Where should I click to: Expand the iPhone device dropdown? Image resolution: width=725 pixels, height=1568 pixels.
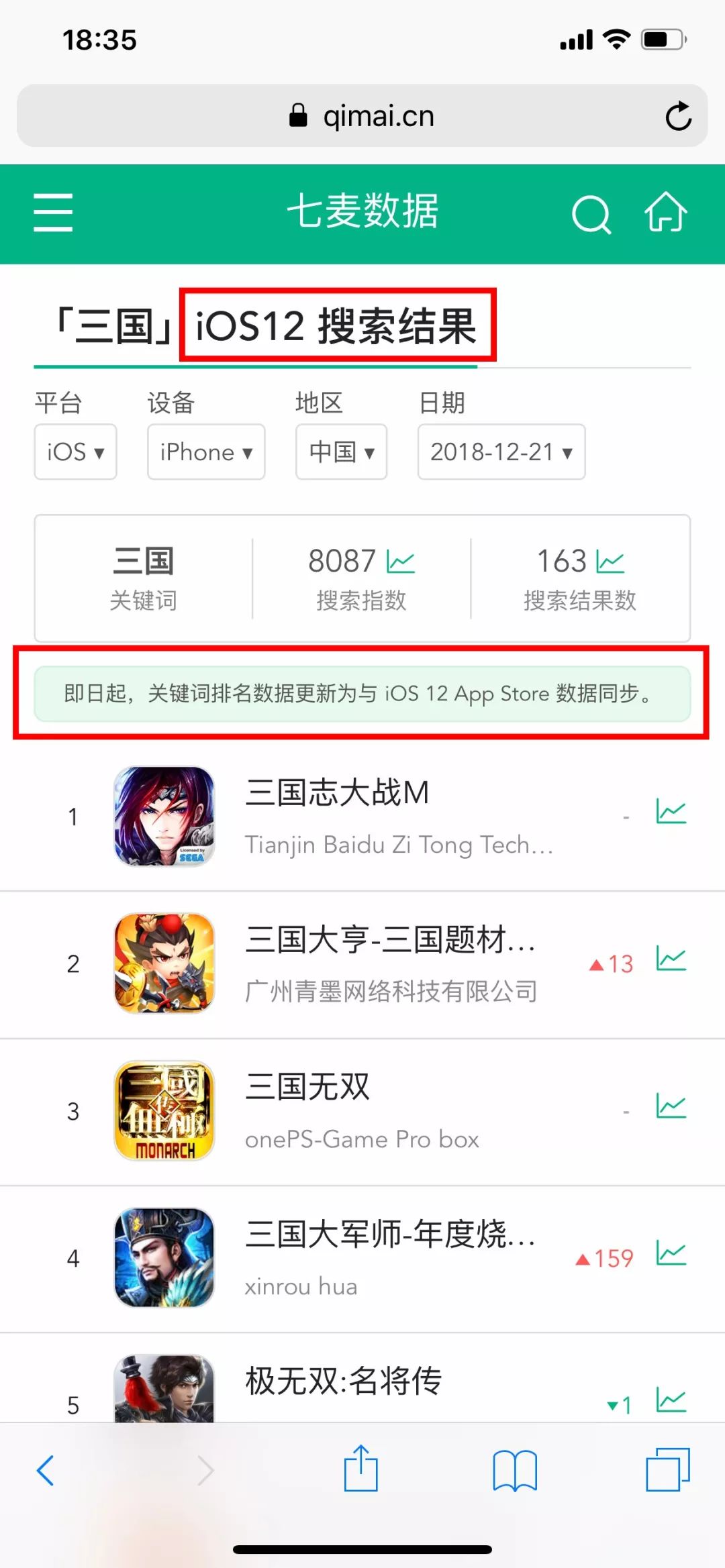pos(206,452)
